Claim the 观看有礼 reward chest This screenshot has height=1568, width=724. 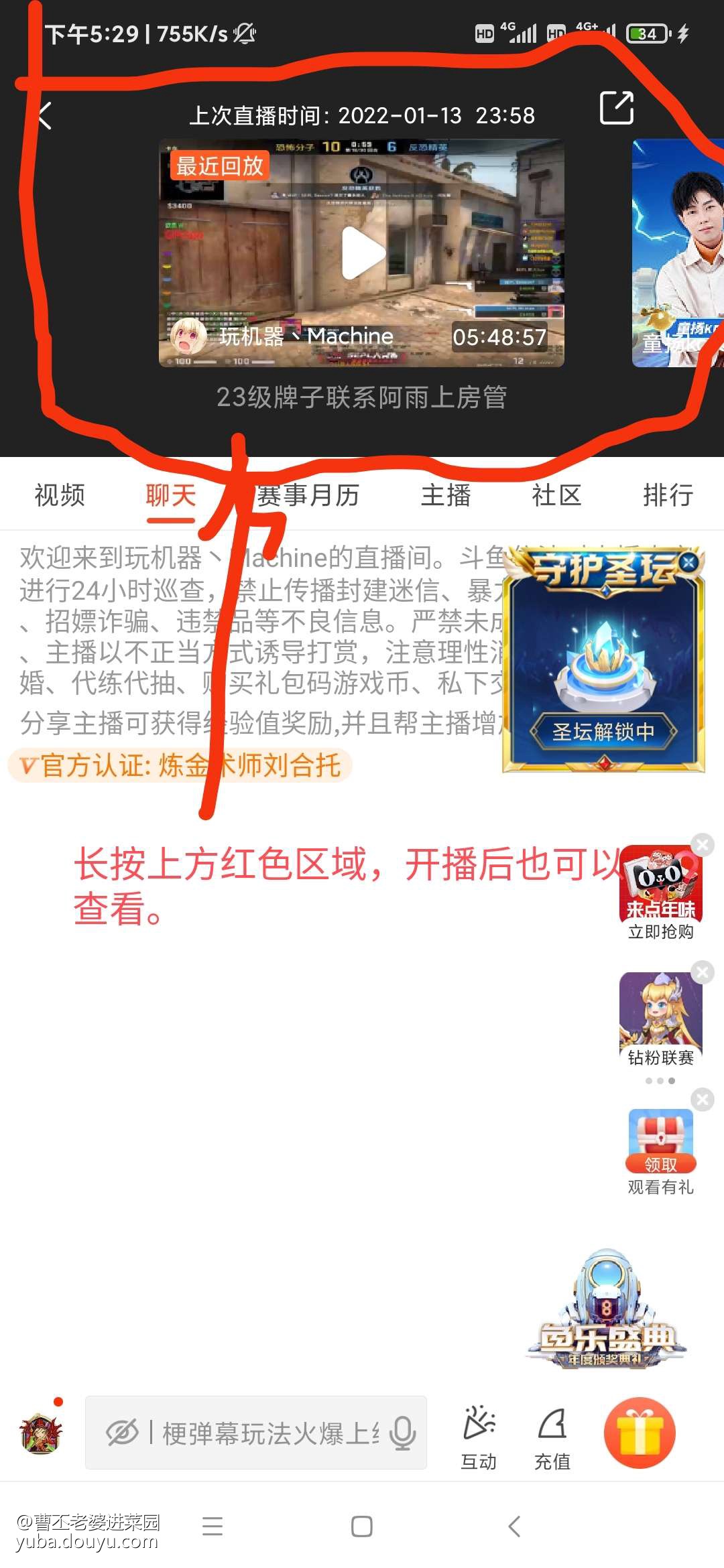[x=660, y=1146]
